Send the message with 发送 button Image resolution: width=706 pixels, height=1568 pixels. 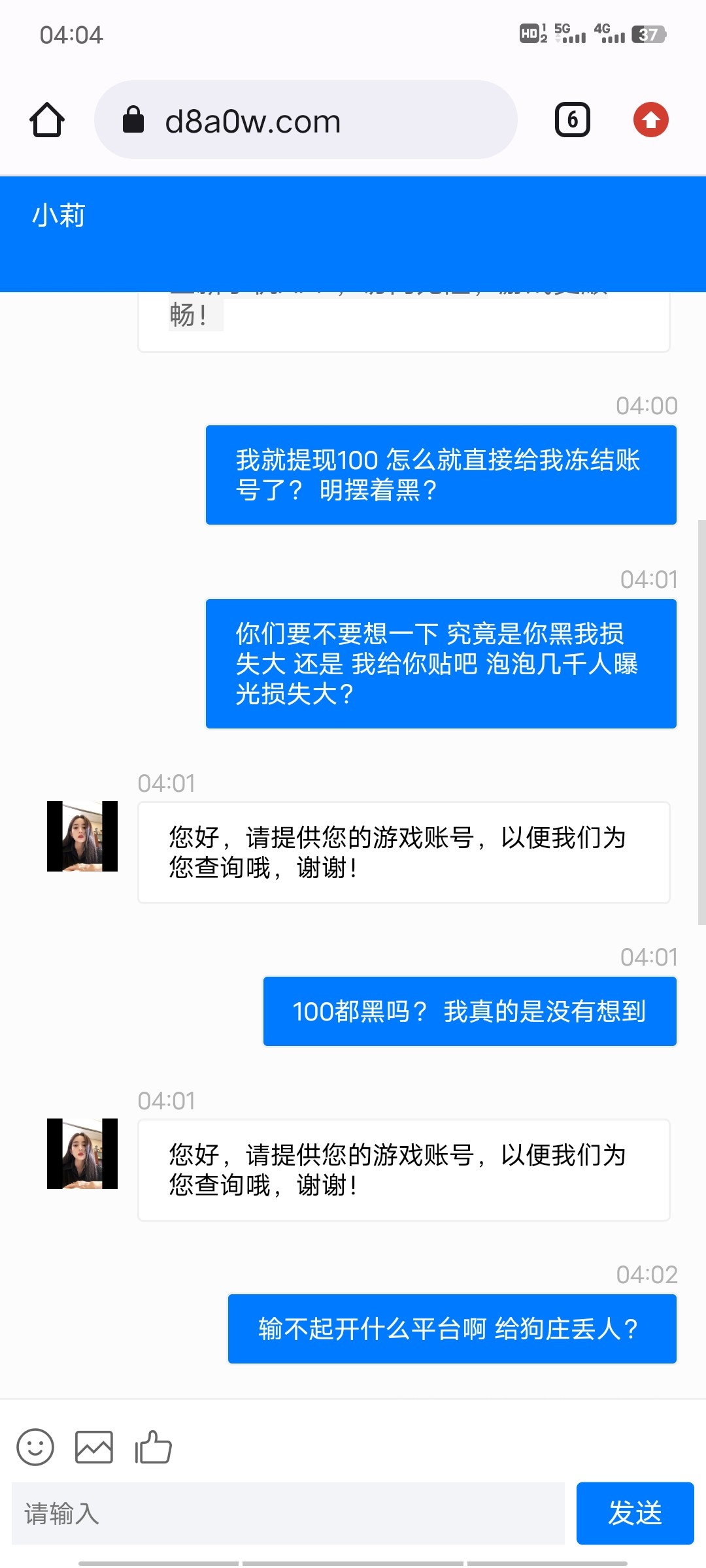[634, 1513]
